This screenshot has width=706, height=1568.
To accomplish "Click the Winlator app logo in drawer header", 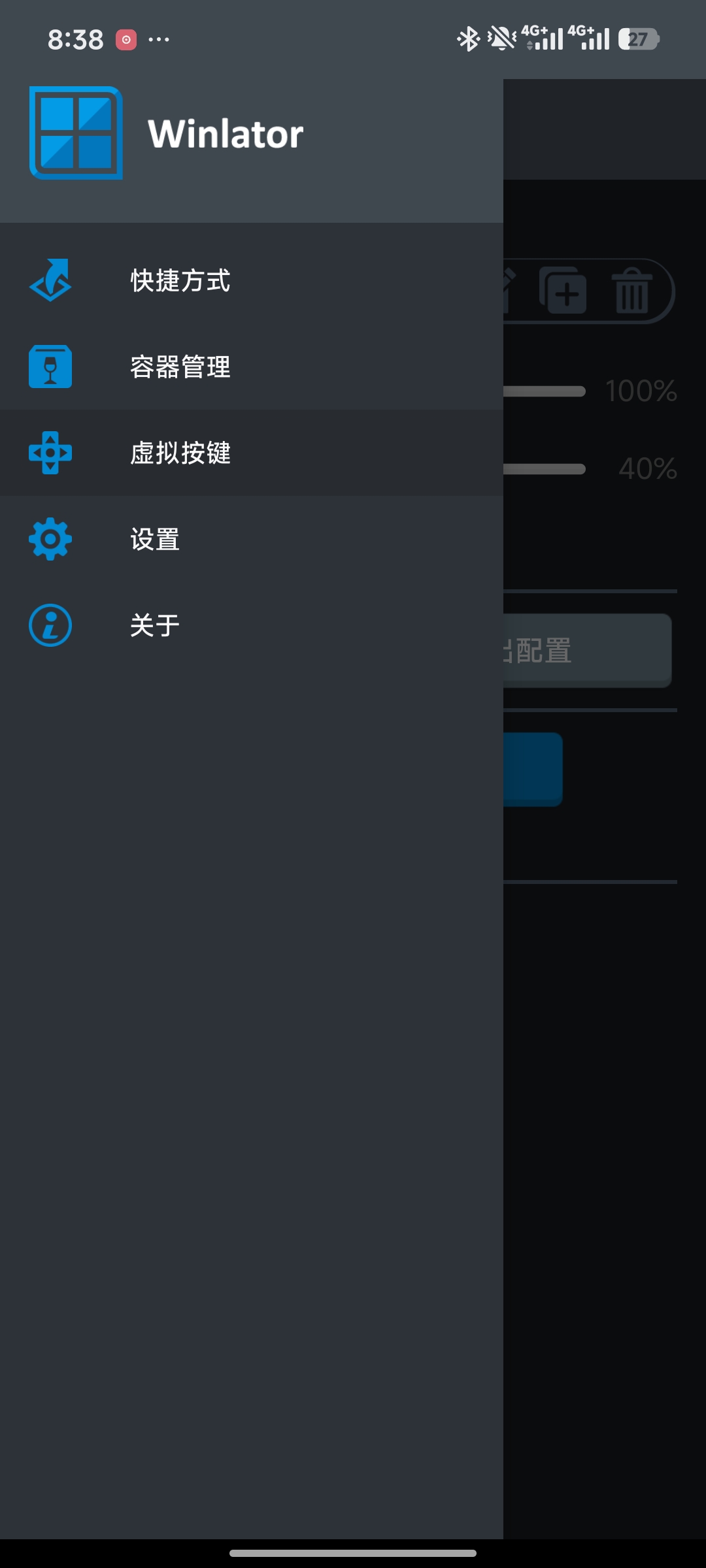I will pos(76,134).
